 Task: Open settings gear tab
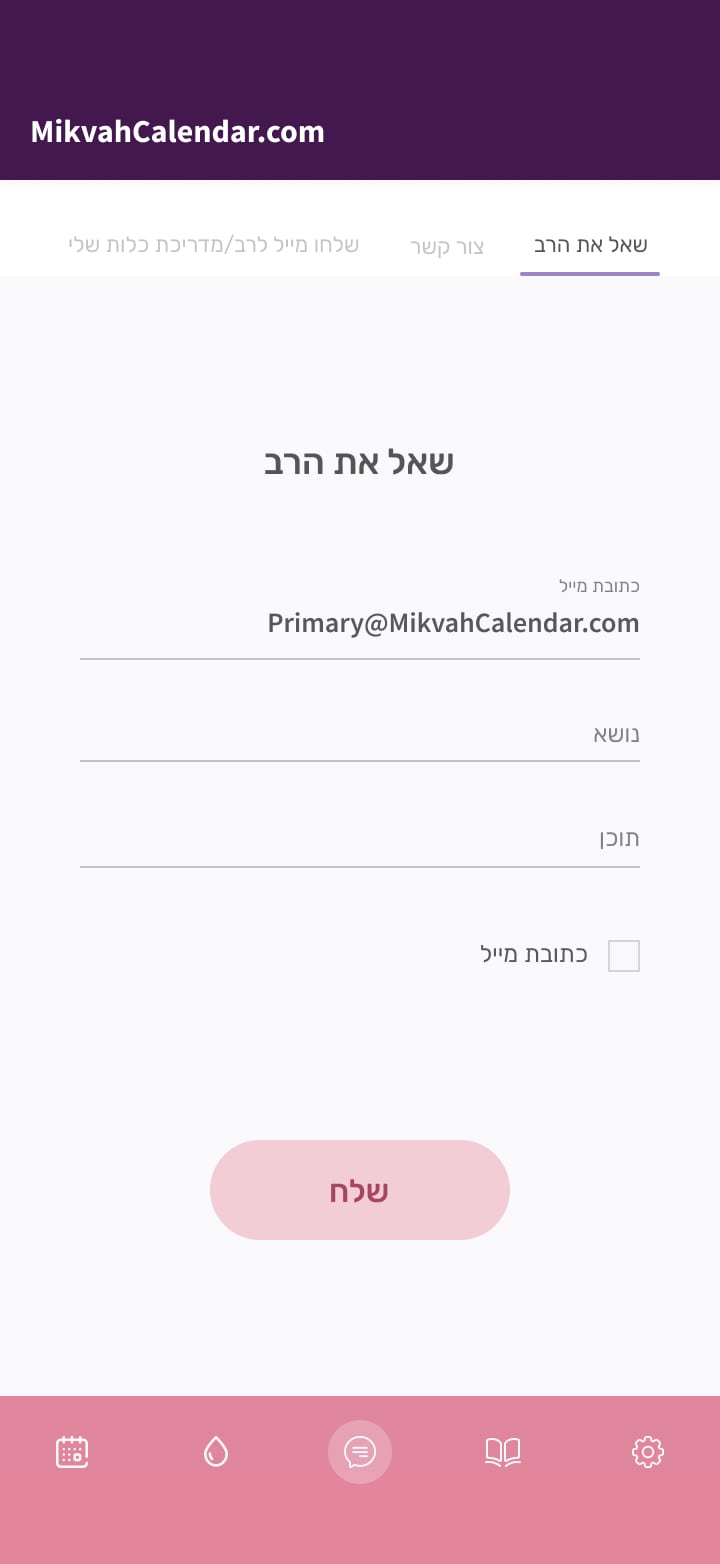tap(648, 1451)
